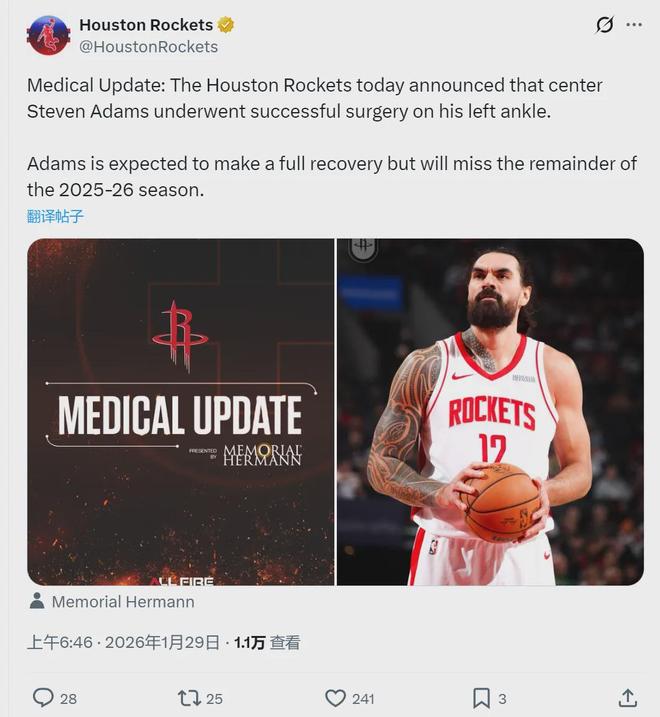The height and width of the screenshot is (717, 660).
Task: Open the Medical Update graphic image
Action: pyautogui.click(x=181, y=411)
